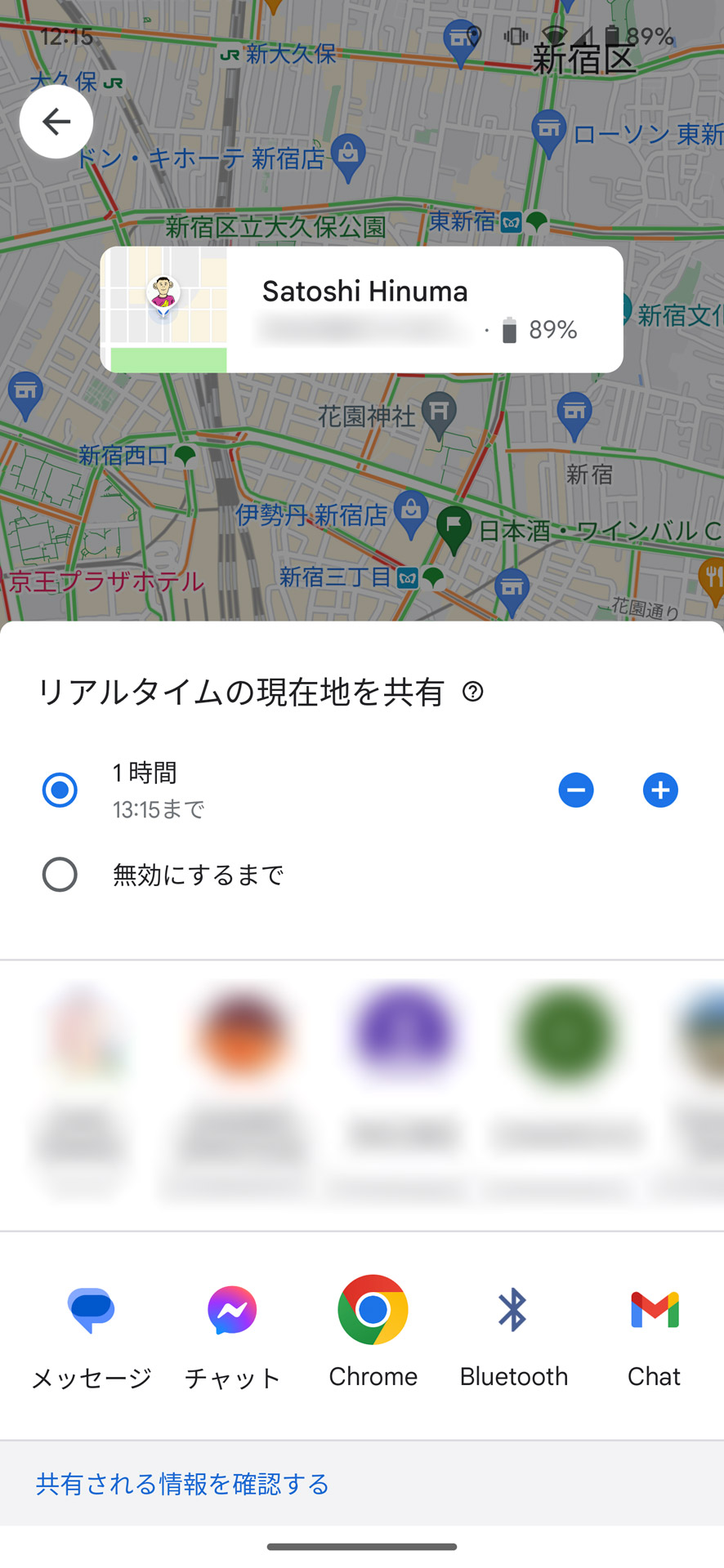Open Chrome to share location

pos(373,1310)
